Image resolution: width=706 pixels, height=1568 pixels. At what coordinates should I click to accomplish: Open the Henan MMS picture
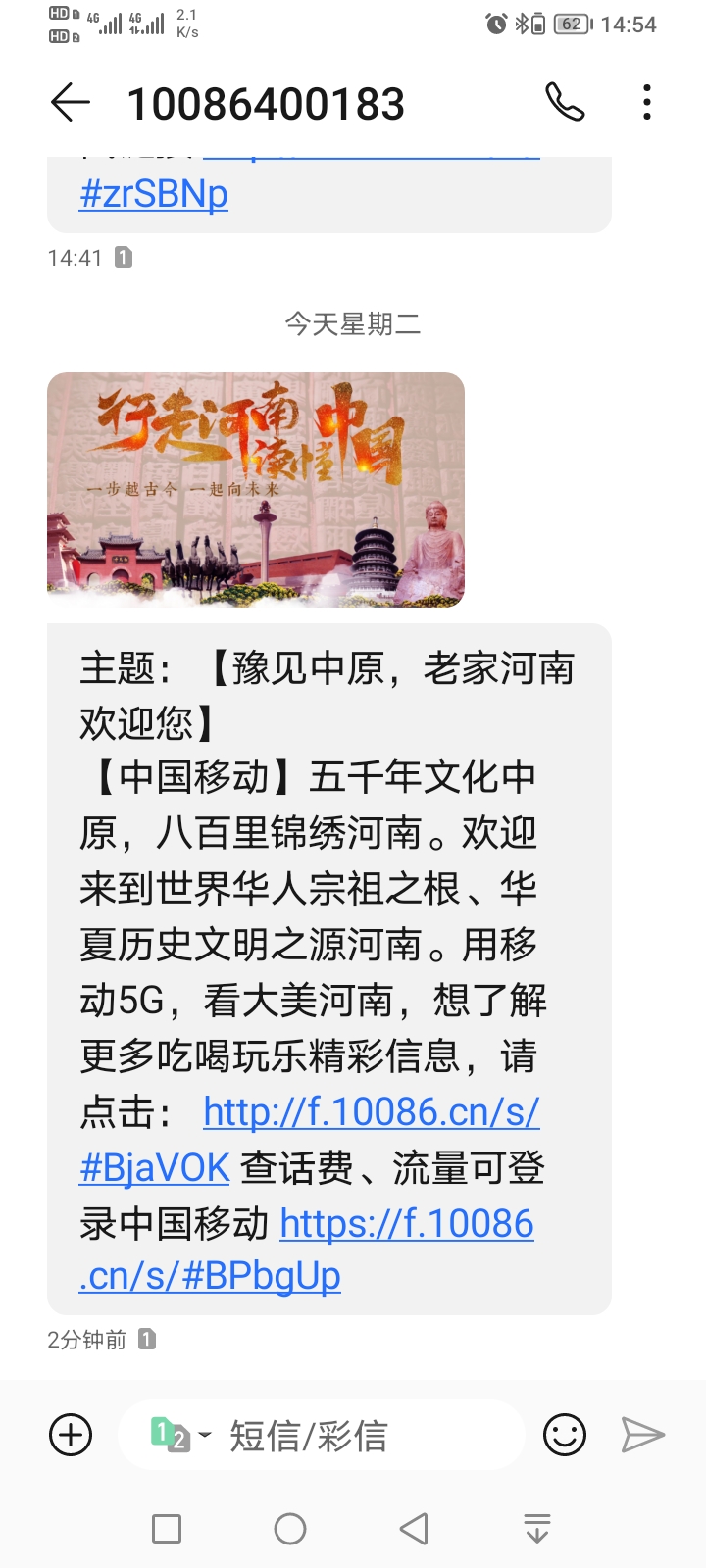click(256, 489)
